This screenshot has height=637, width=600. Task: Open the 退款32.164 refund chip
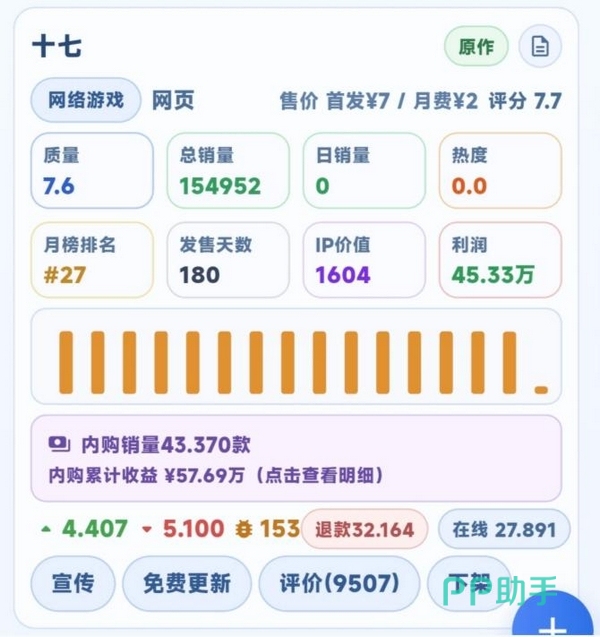pos(364,529)
